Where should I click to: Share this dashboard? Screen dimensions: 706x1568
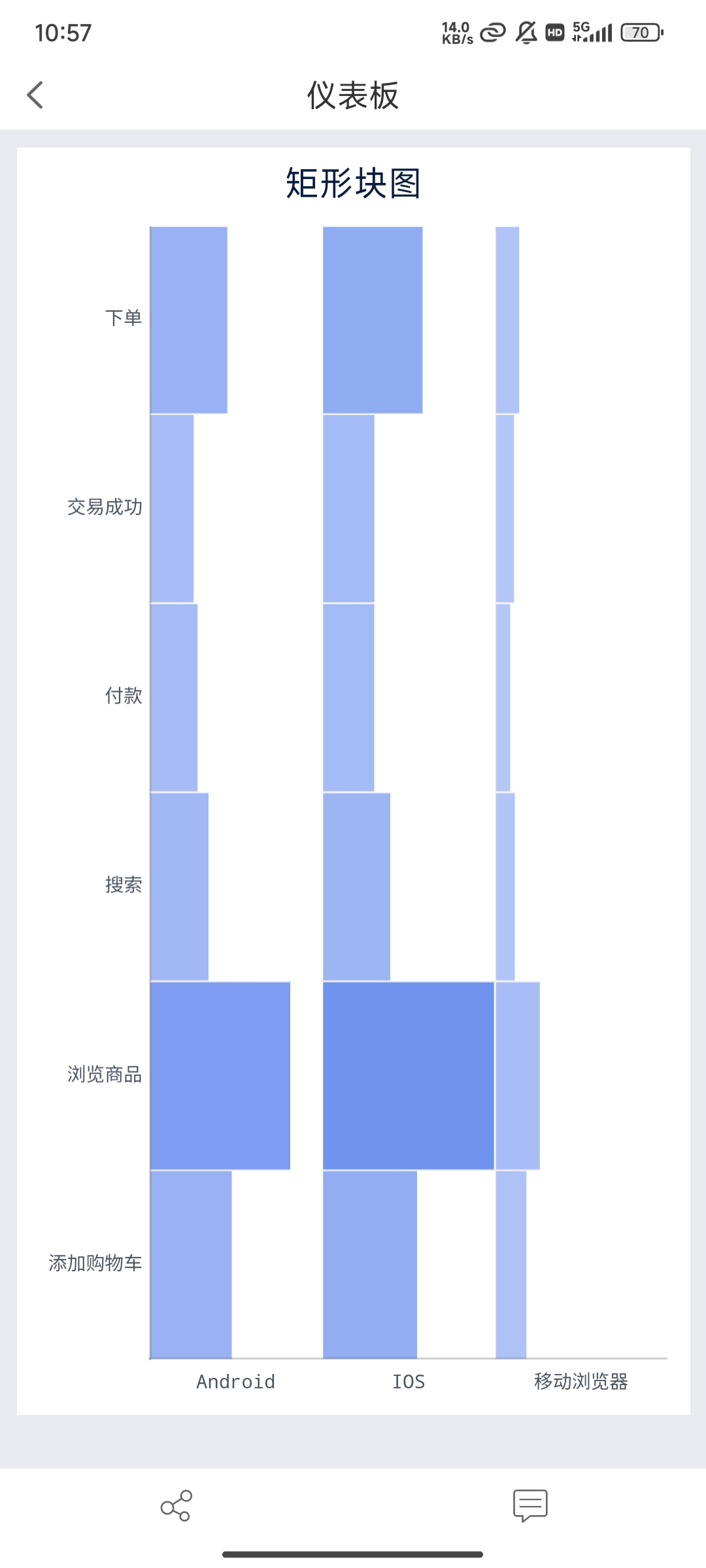[x=176, y=1506]
